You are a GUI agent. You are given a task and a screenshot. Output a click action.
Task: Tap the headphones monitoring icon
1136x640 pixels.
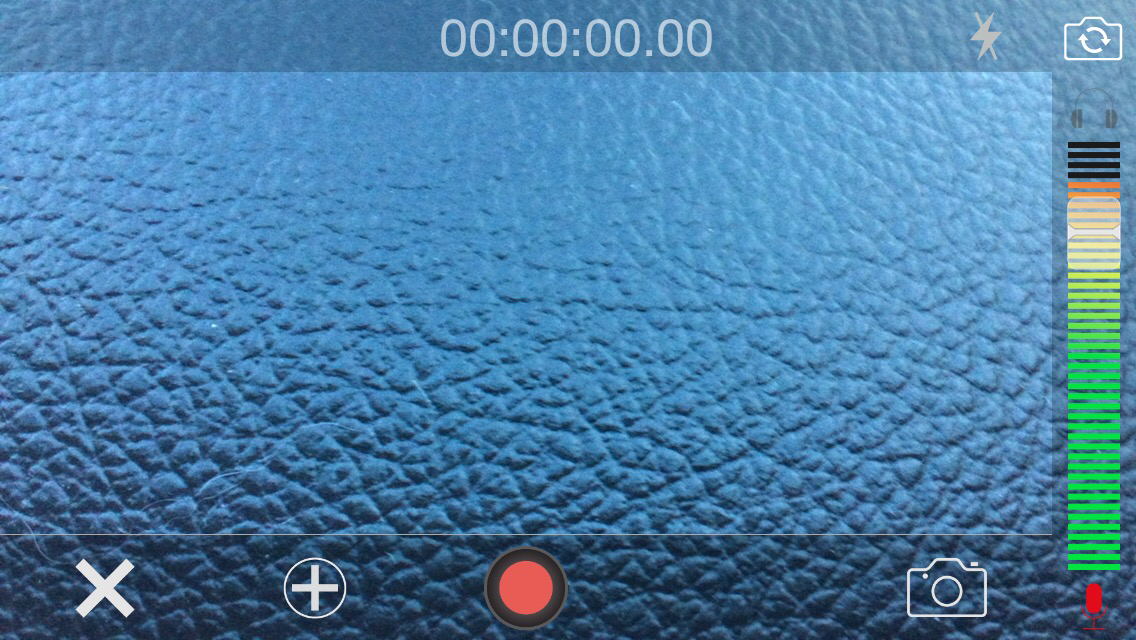pos(1093,109)
